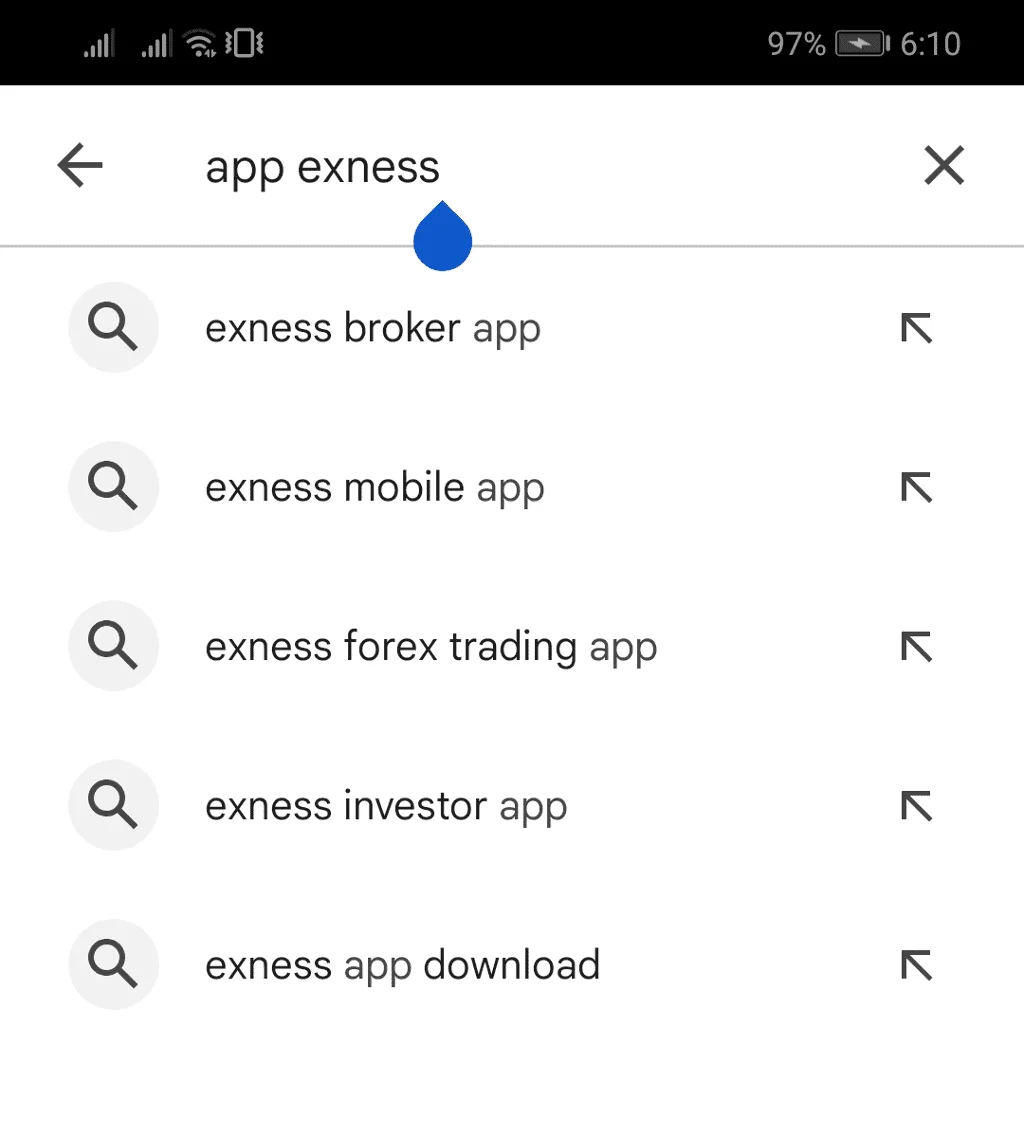The height and width of the screenshot is (1135, 1024).
Task: Tap the clock showing 6:10
Action: coord(932,43)
